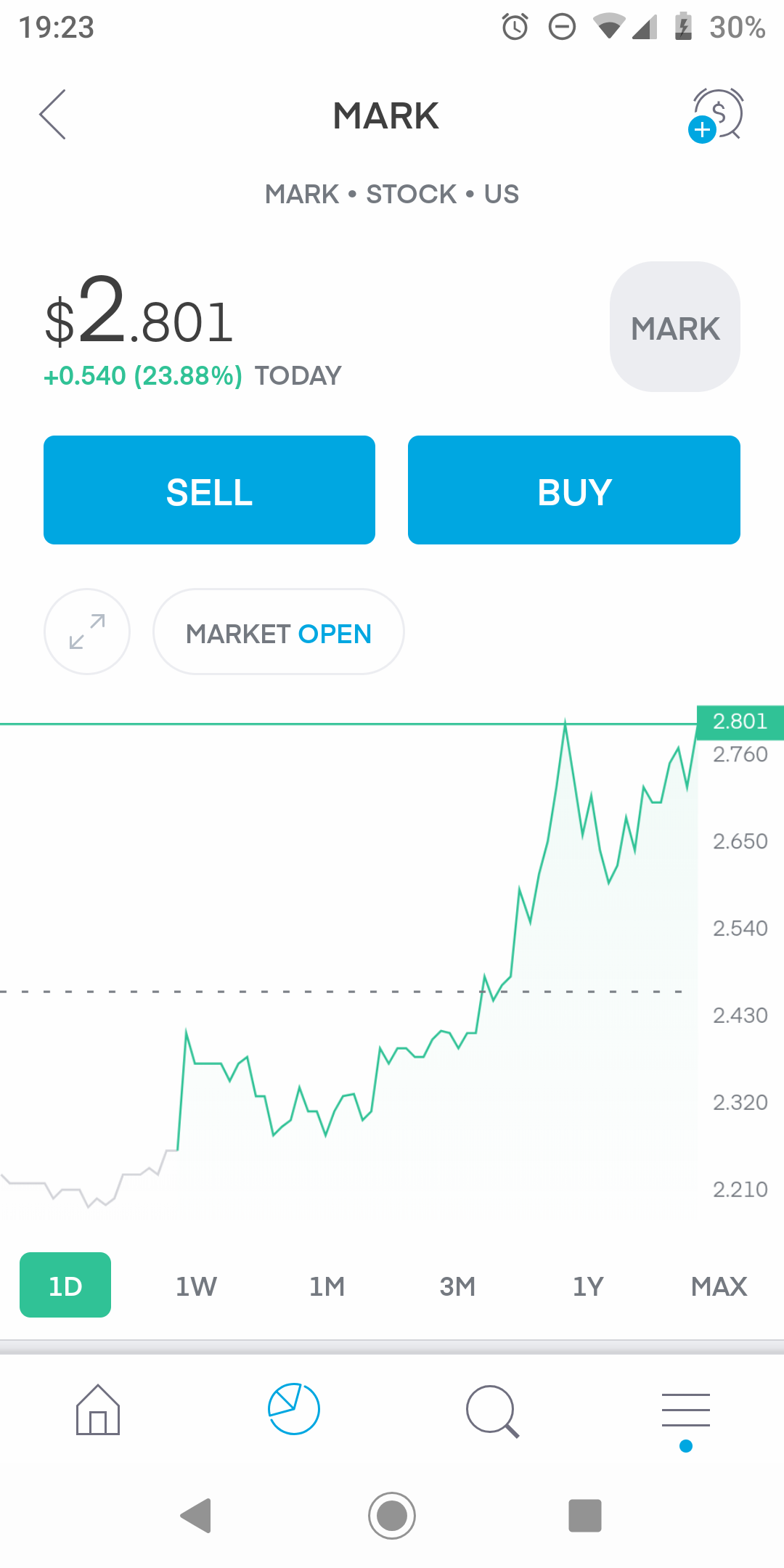Show the 3M chart range
The width and height of the screenshot is (784, 1568).
[x=457, y=1286]
